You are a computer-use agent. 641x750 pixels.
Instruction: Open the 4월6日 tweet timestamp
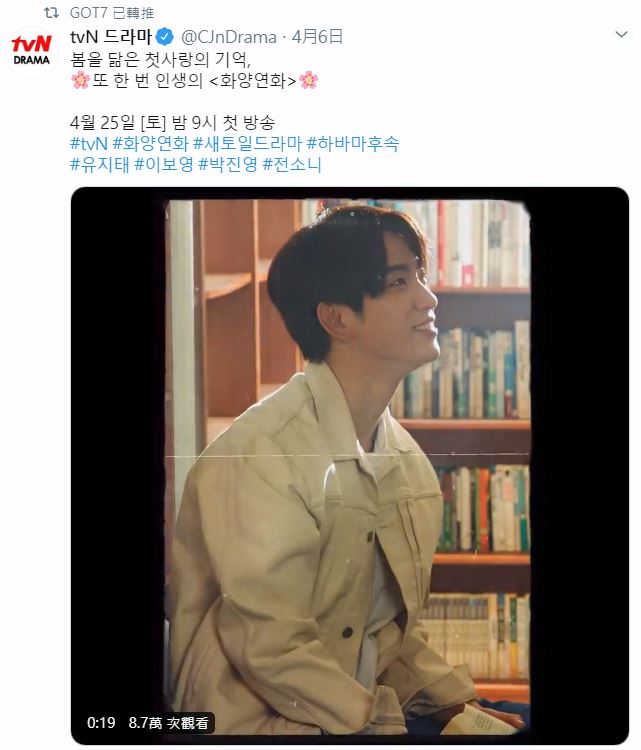tap(318, 37)
